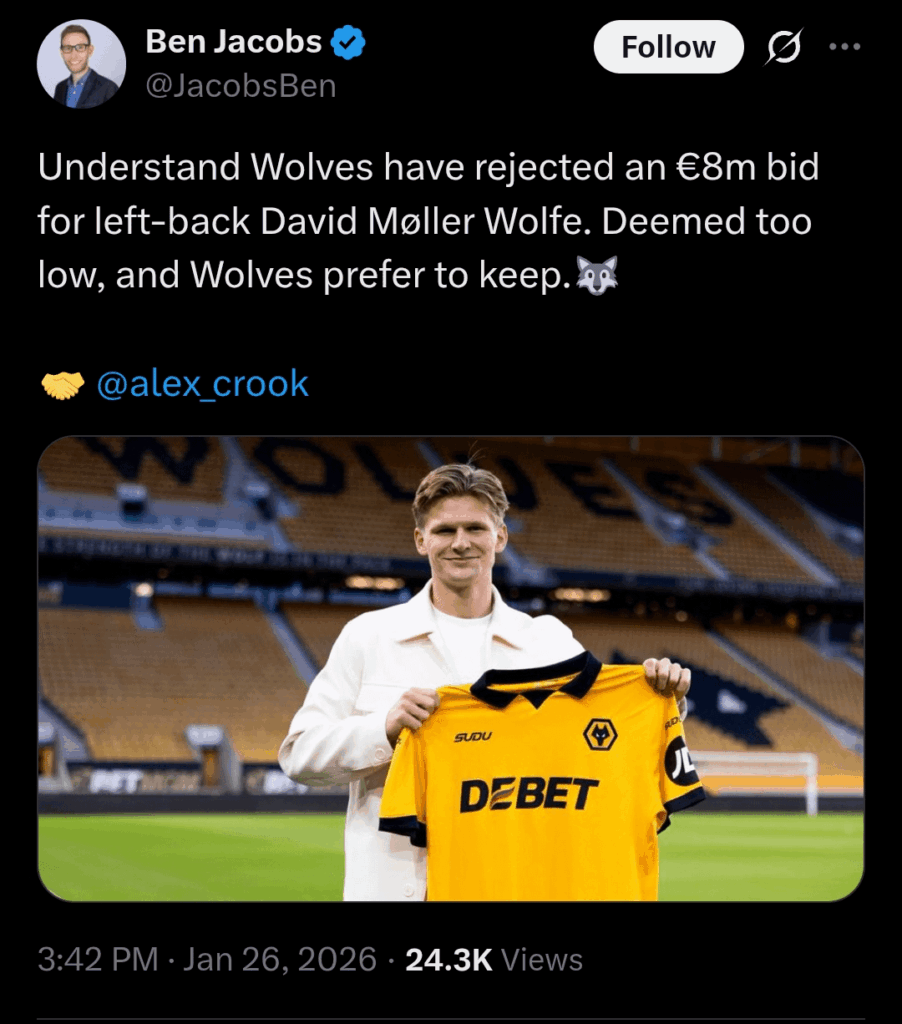Screen dimensions: 902x1024
Task: Click the tweet body text
Action: (x=420, y=222)
